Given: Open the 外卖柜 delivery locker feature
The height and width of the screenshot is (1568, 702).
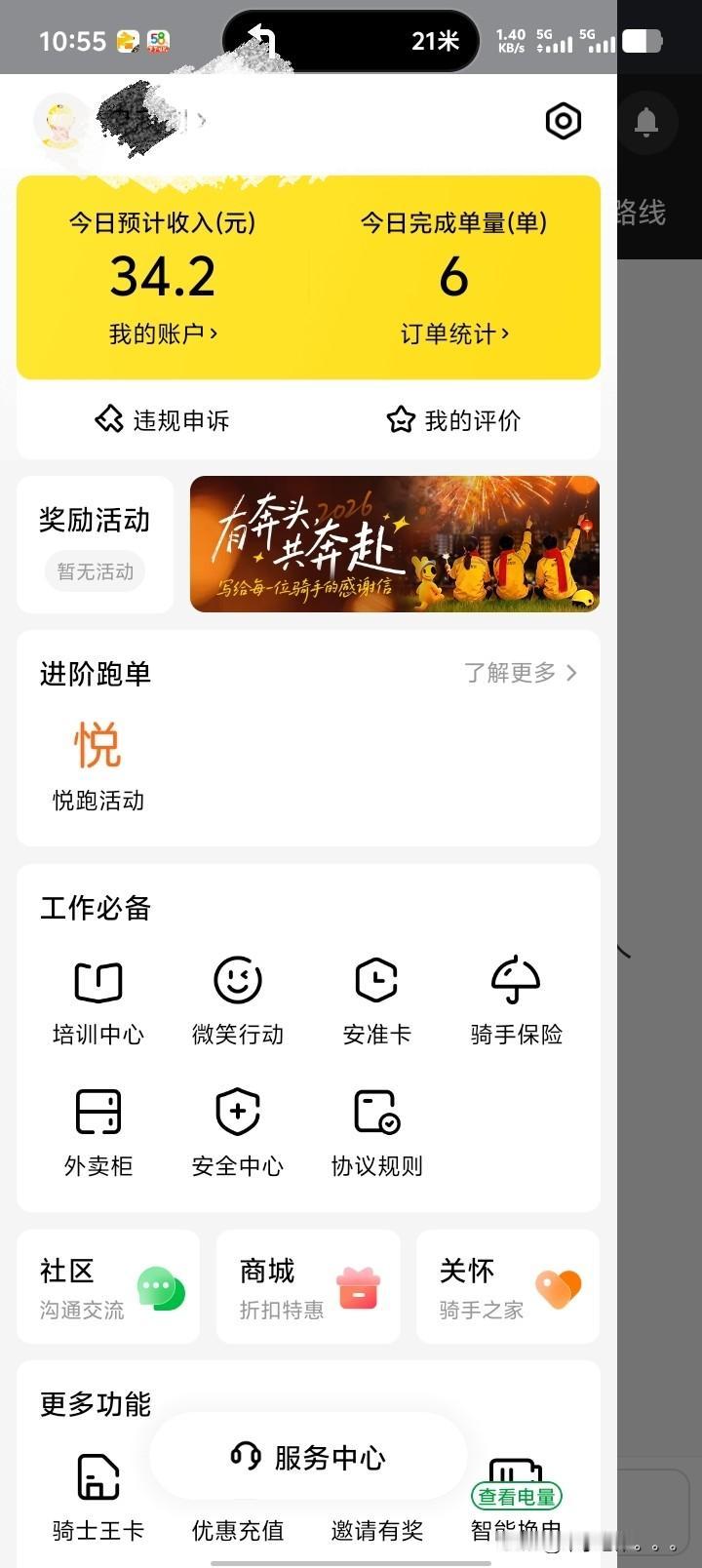Looking at the screenshot, I should coord(97,1129).
